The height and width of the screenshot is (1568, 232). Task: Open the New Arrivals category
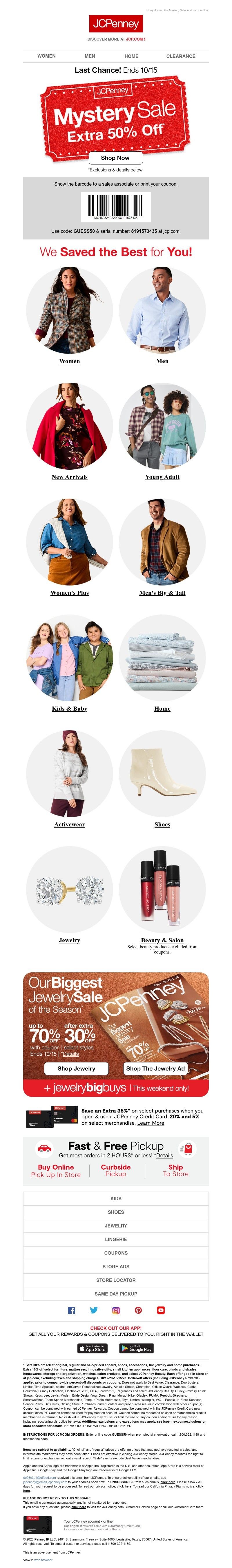[69, 477]
